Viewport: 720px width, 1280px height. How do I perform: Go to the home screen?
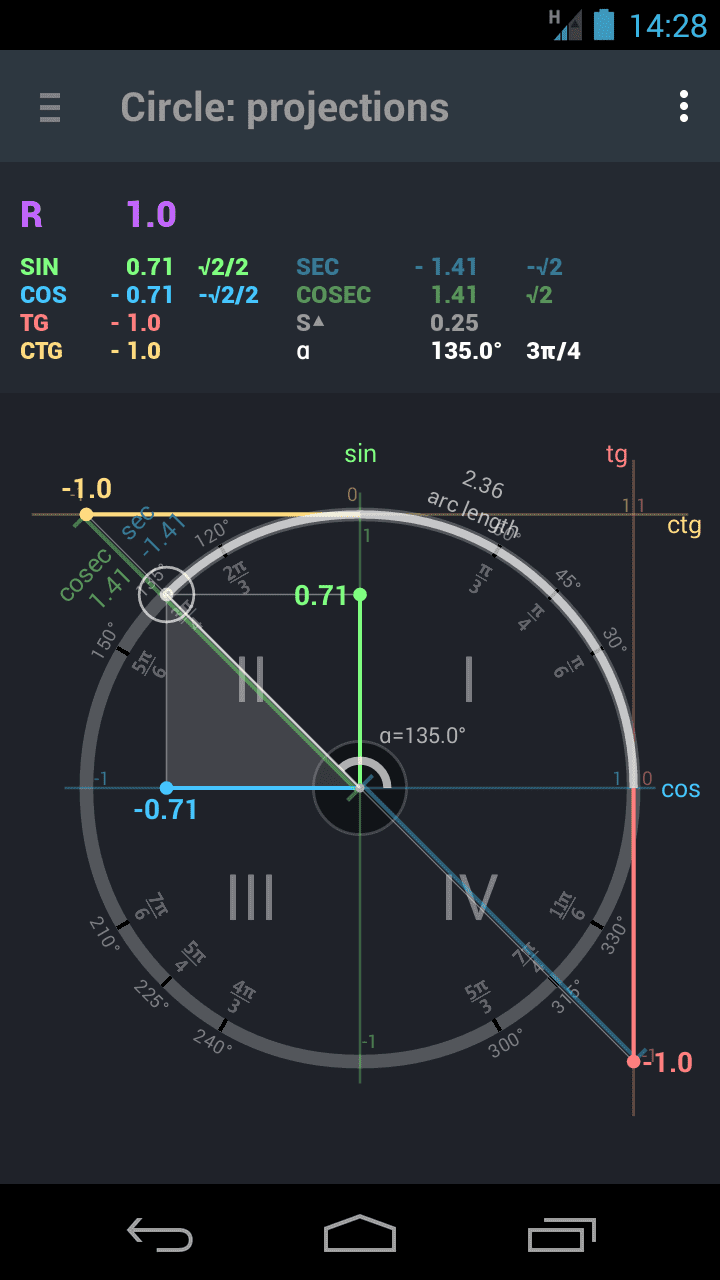tap(360, 1233)
